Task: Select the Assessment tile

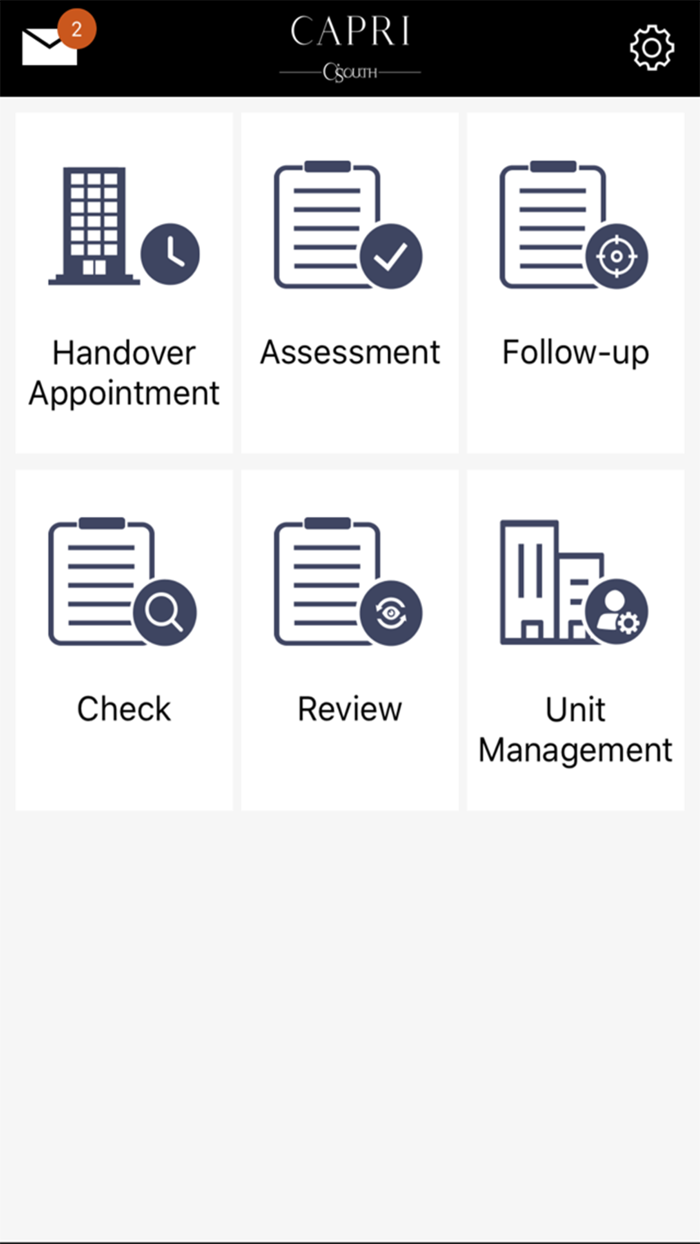Action: (350, 283)
